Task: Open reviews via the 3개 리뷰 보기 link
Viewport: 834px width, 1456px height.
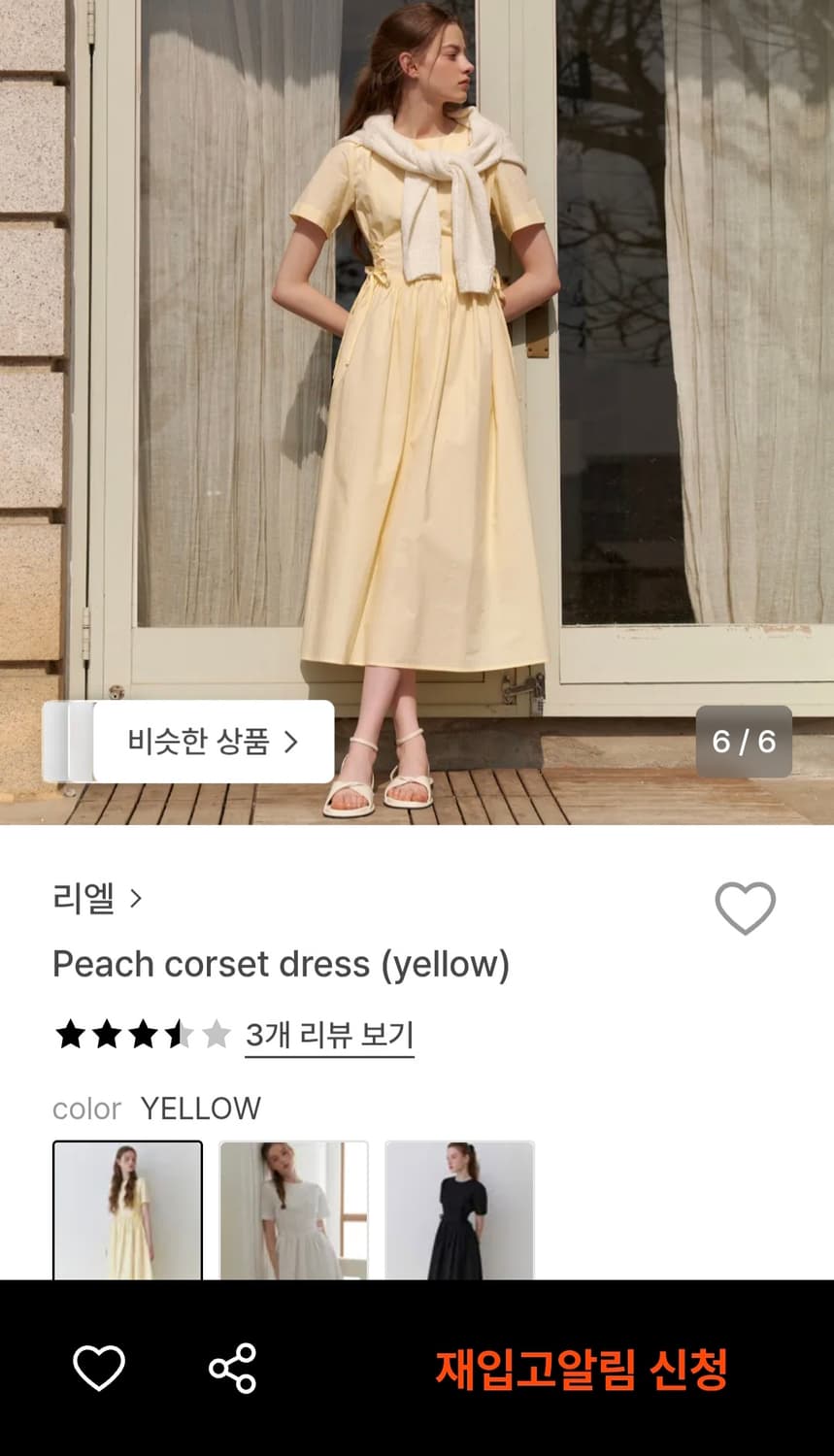Action: point(330,1034)
